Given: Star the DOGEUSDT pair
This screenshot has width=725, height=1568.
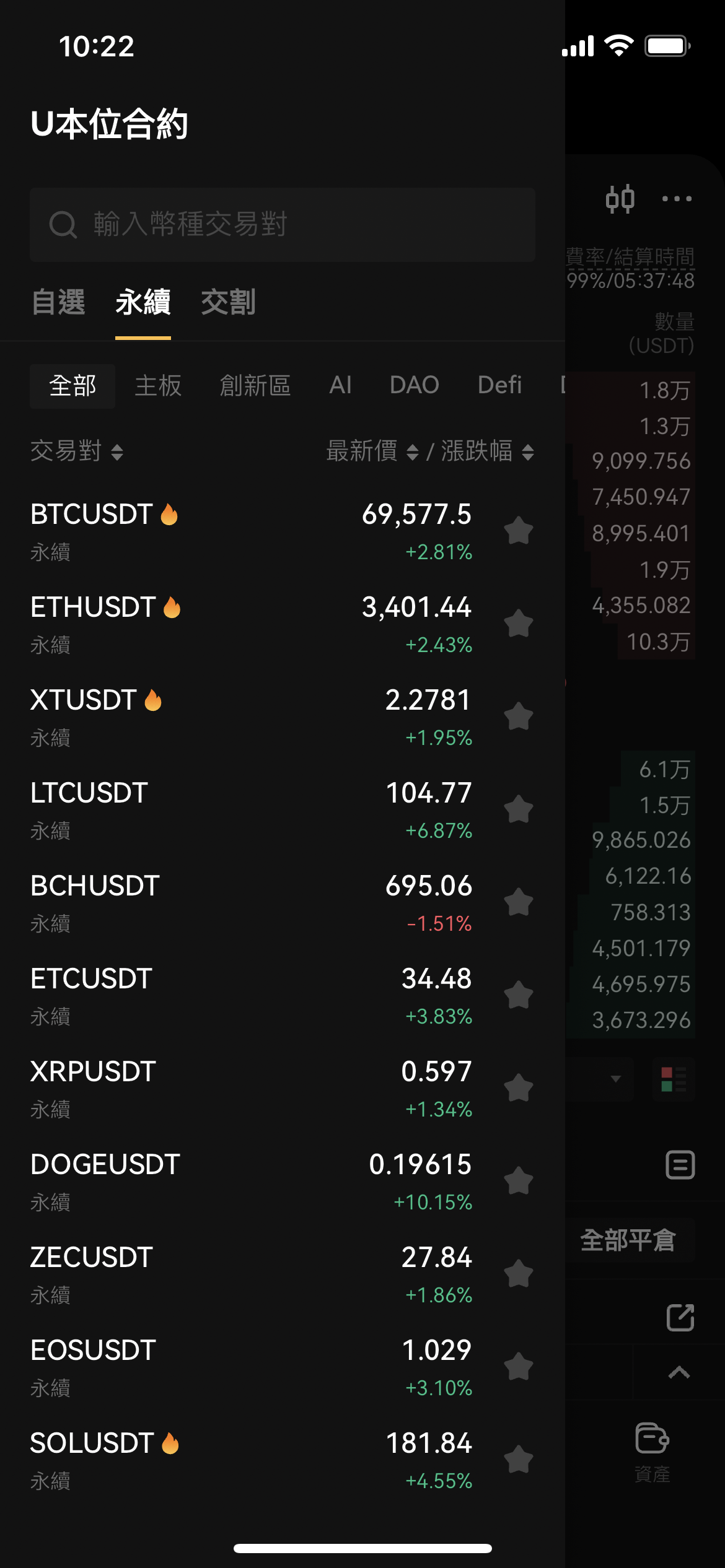Looking at the screenshot, I should pyautogui.click(x=519, y=1181).
